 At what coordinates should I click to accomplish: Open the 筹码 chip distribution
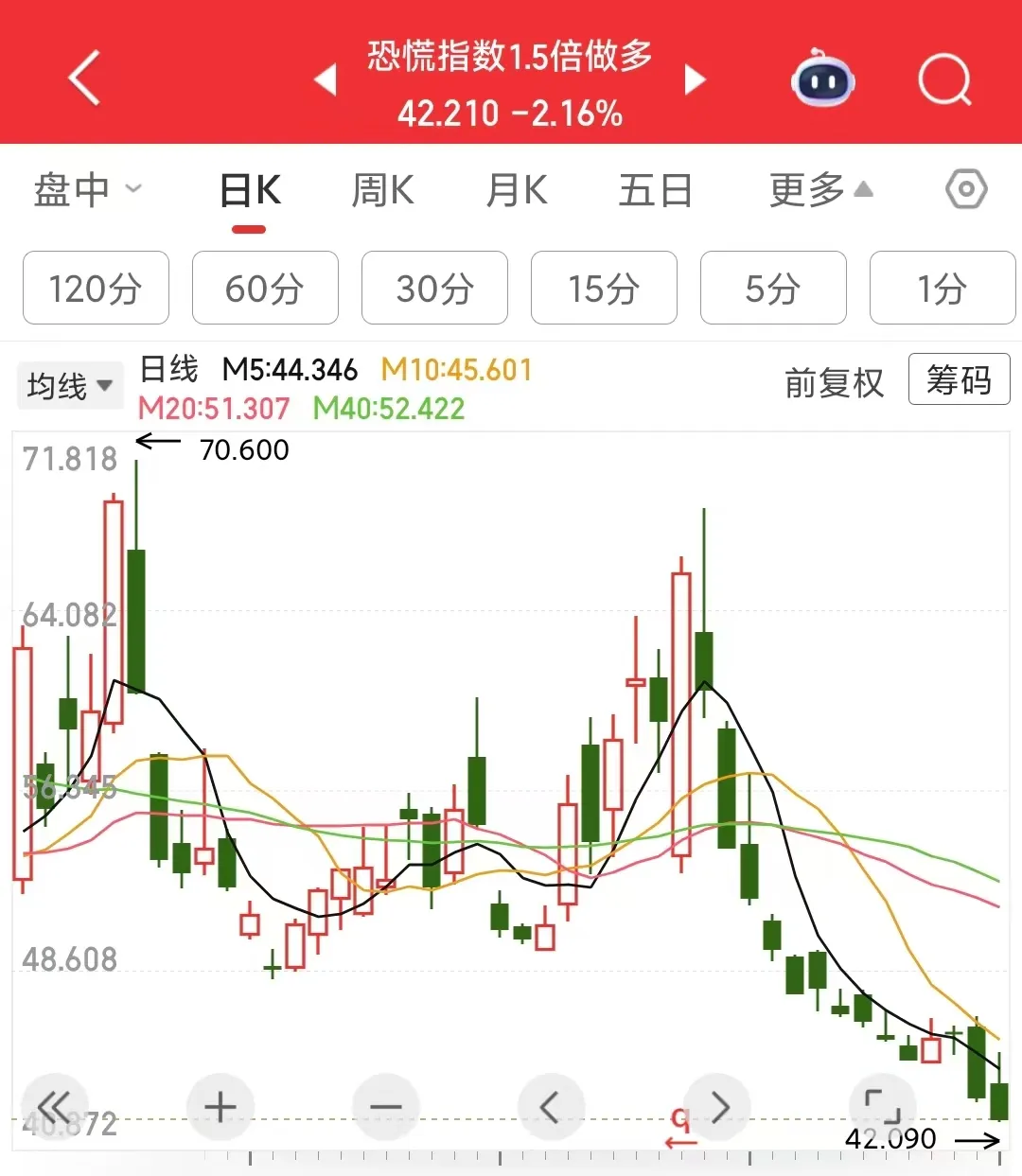[x=959, y=380]
